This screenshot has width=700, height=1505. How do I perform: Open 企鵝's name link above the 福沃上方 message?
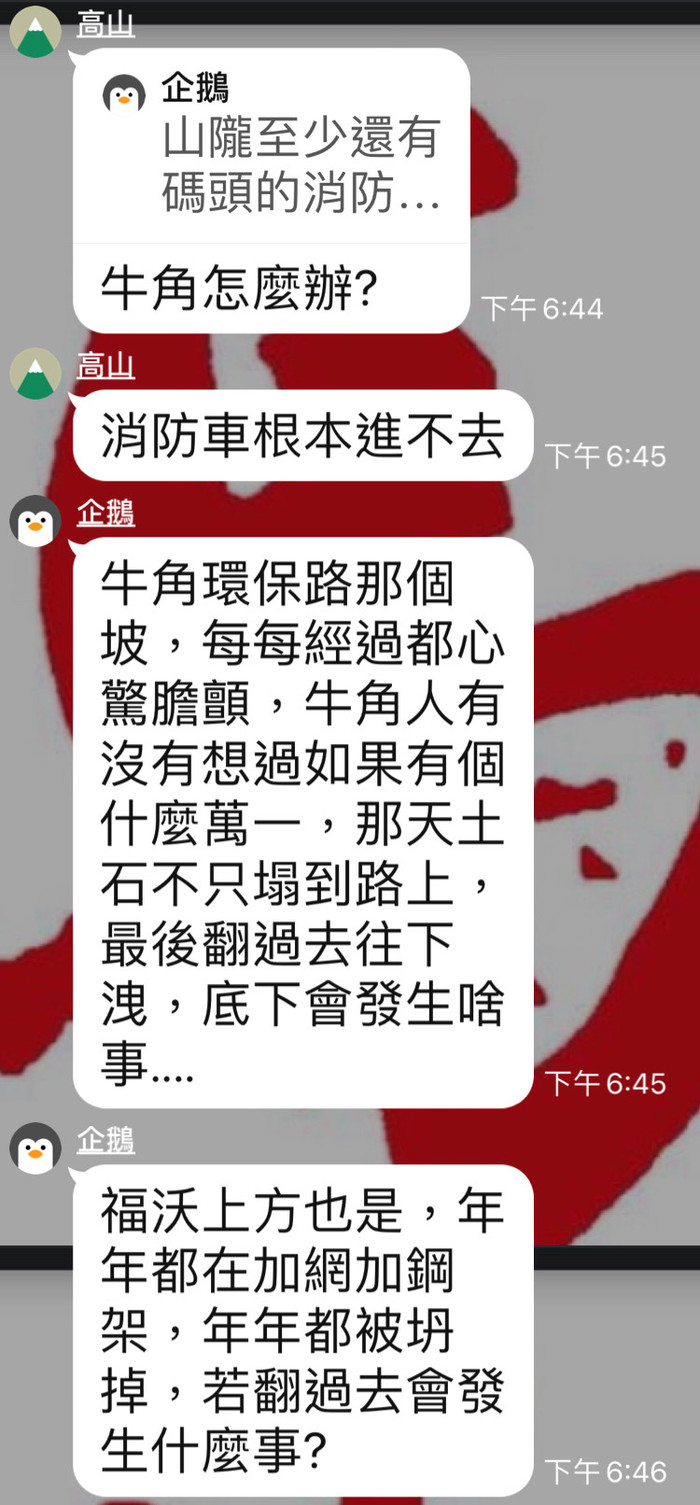pyautogui.click(x=105, y=1140)
